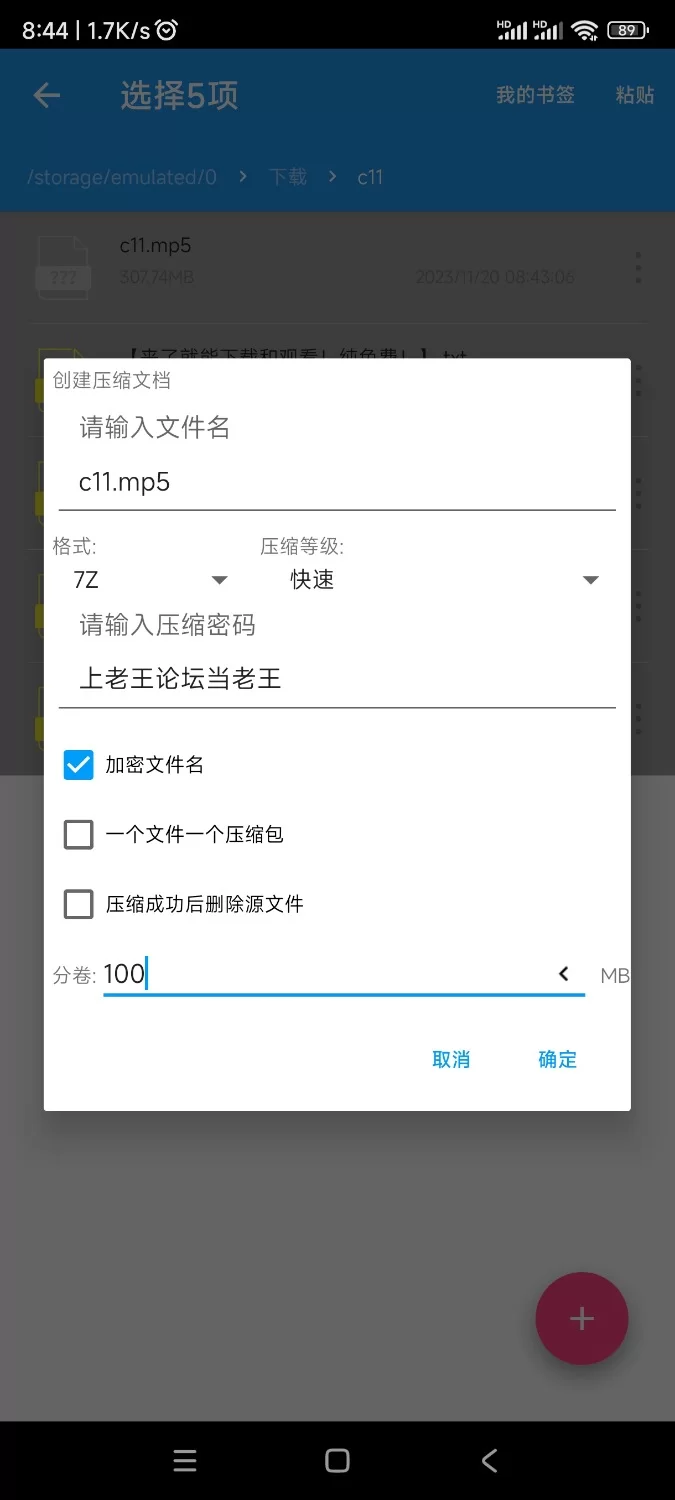This screenshot has height=1500, width=675.
Task: Uncheck the 加密文件名 checkbox
Action: pos(79,765)
